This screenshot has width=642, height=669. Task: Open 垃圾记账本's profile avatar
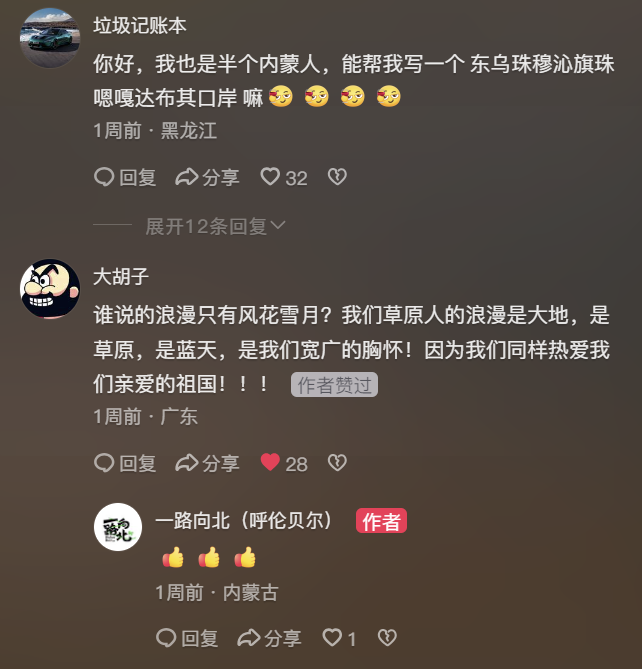(x=50, y=38)
